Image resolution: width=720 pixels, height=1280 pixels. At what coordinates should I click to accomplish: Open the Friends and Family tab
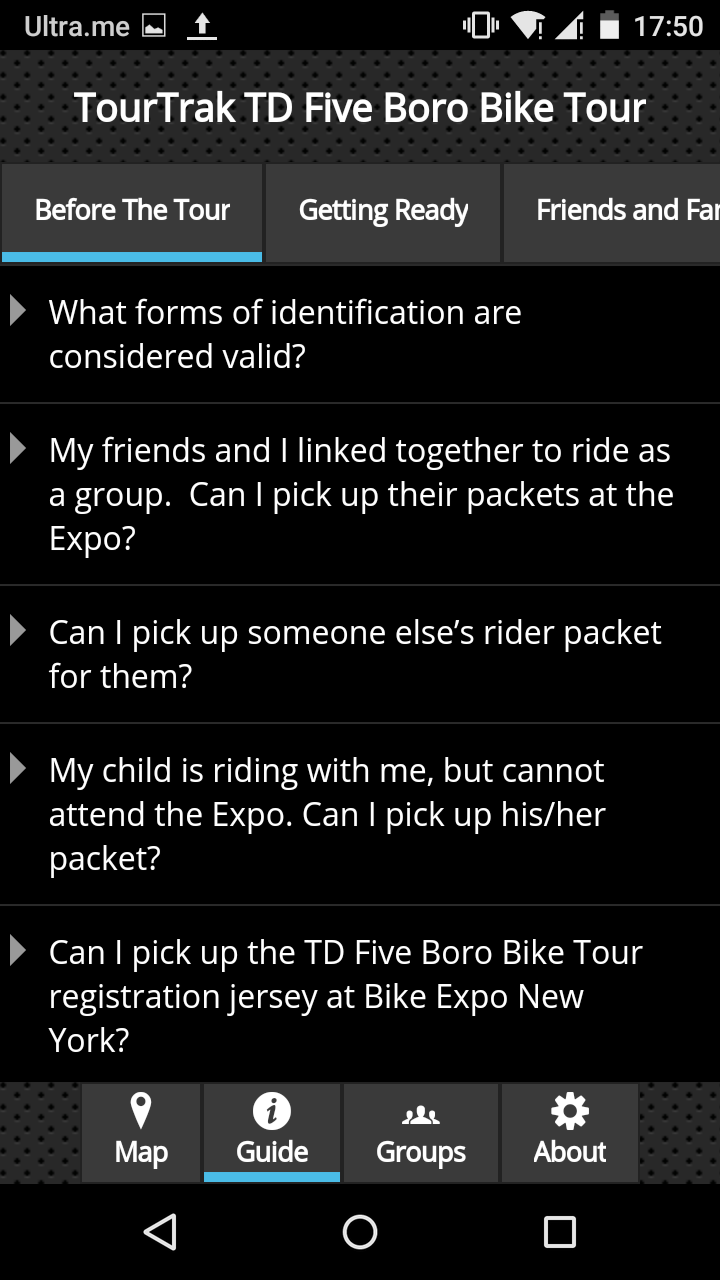click(612, 212)
